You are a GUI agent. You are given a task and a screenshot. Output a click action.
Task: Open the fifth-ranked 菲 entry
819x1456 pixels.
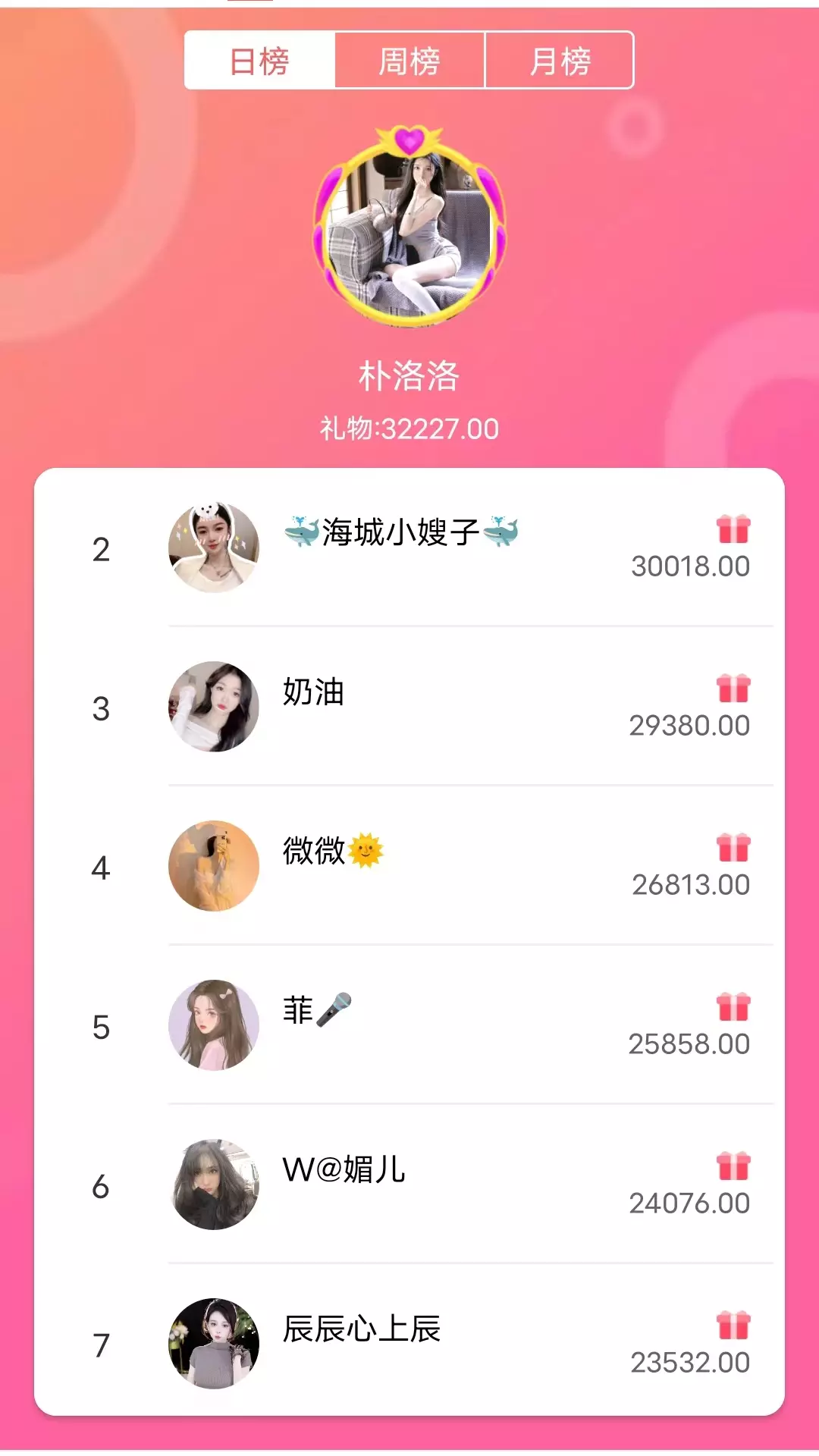pos(409,1025)
